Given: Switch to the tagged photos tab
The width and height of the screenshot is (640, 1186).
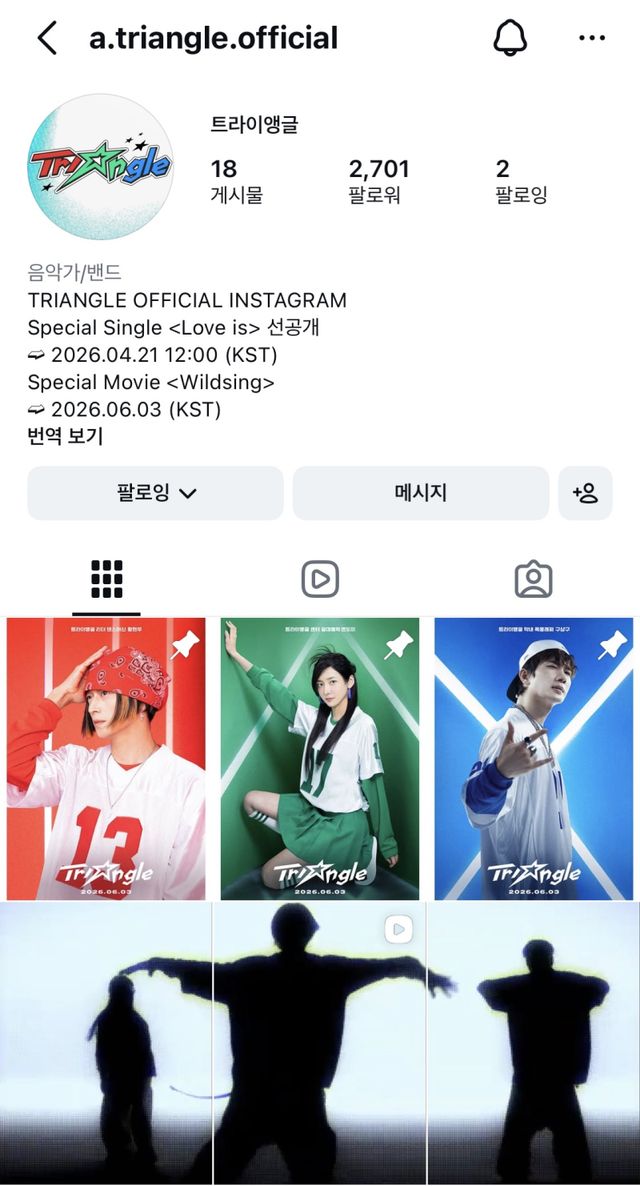Looking at the screenshot, I should pos(533,579).
